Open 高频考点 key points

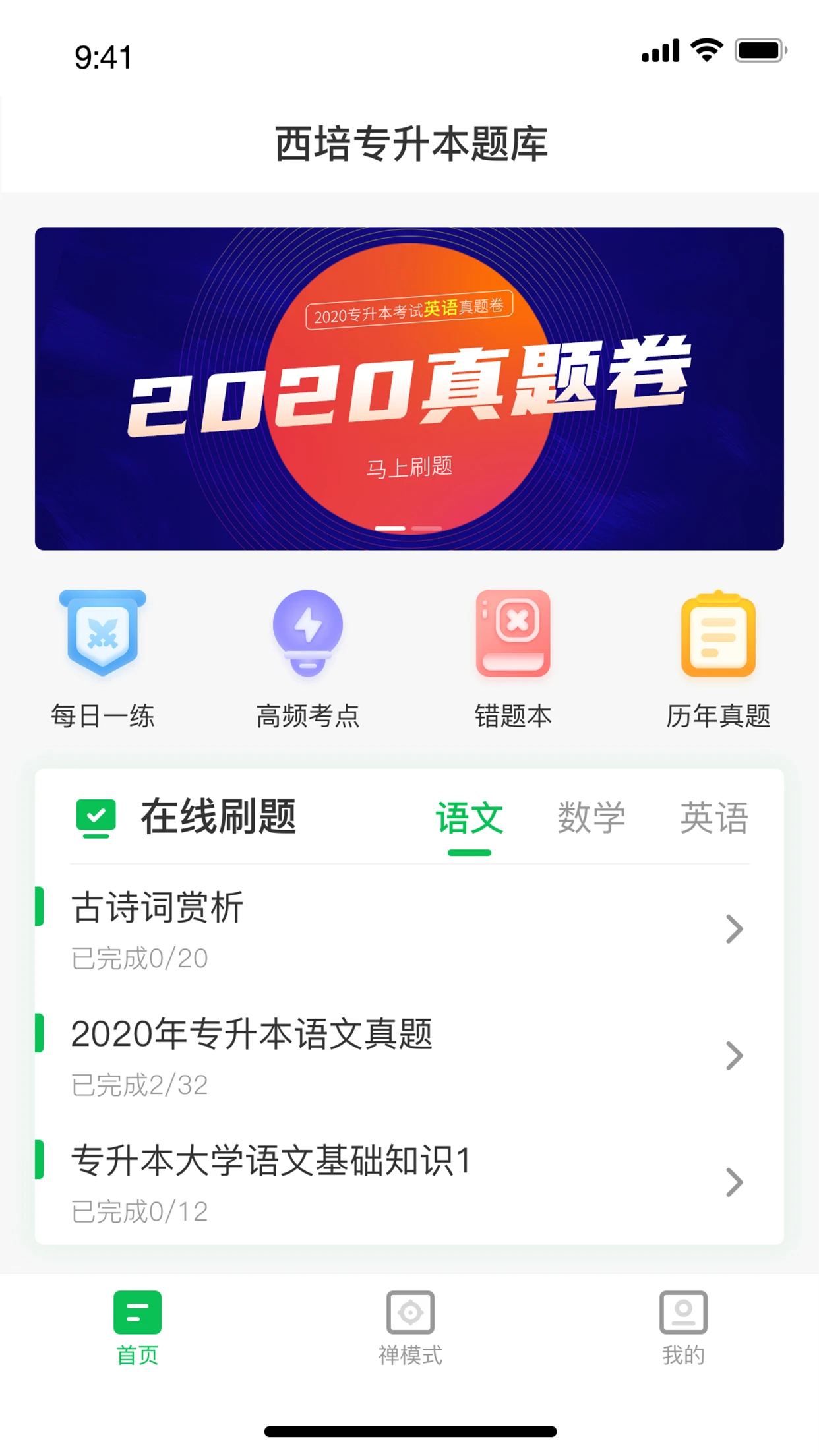tap(307, 659)
